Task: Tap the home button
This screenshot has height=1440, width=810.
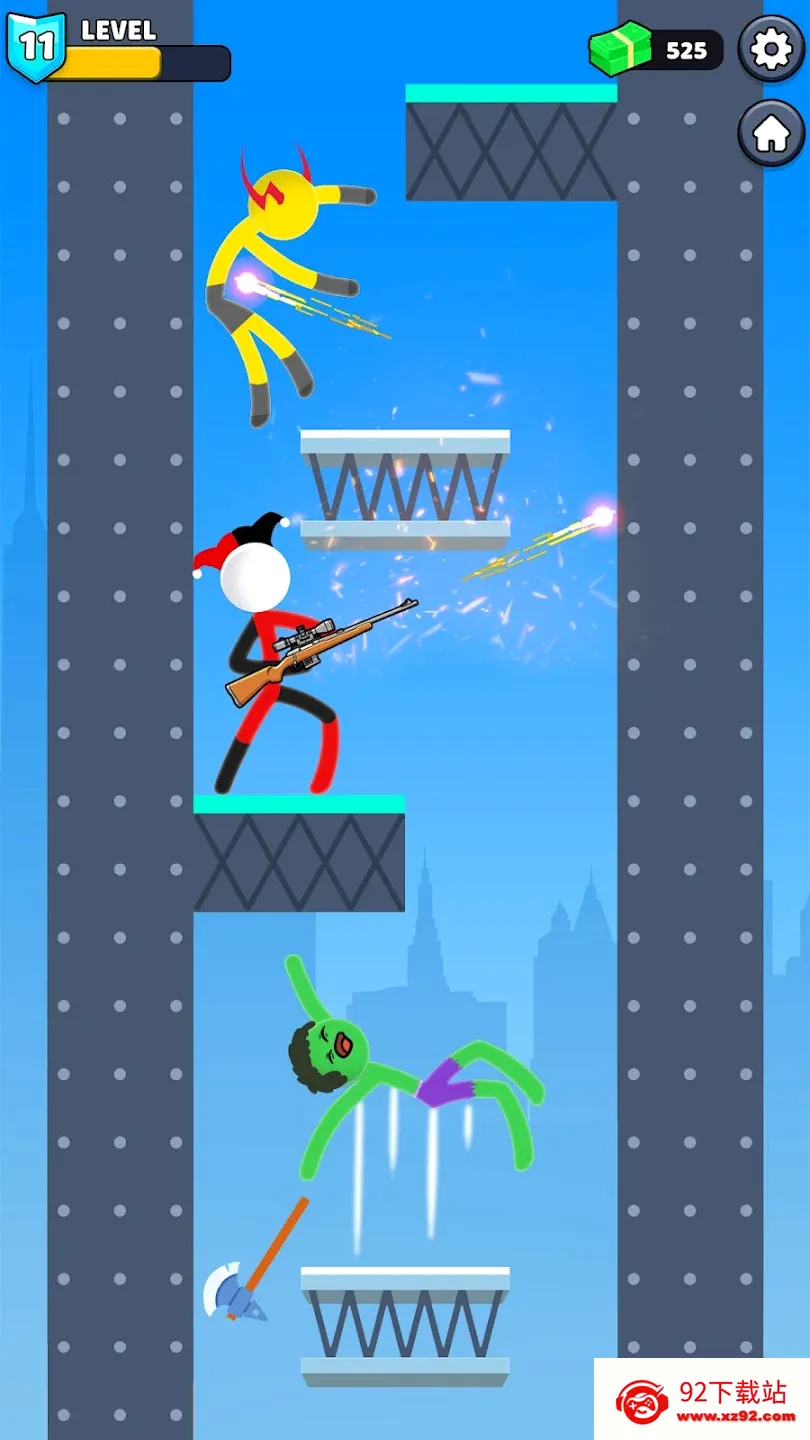Action: (x=771, y=134)
